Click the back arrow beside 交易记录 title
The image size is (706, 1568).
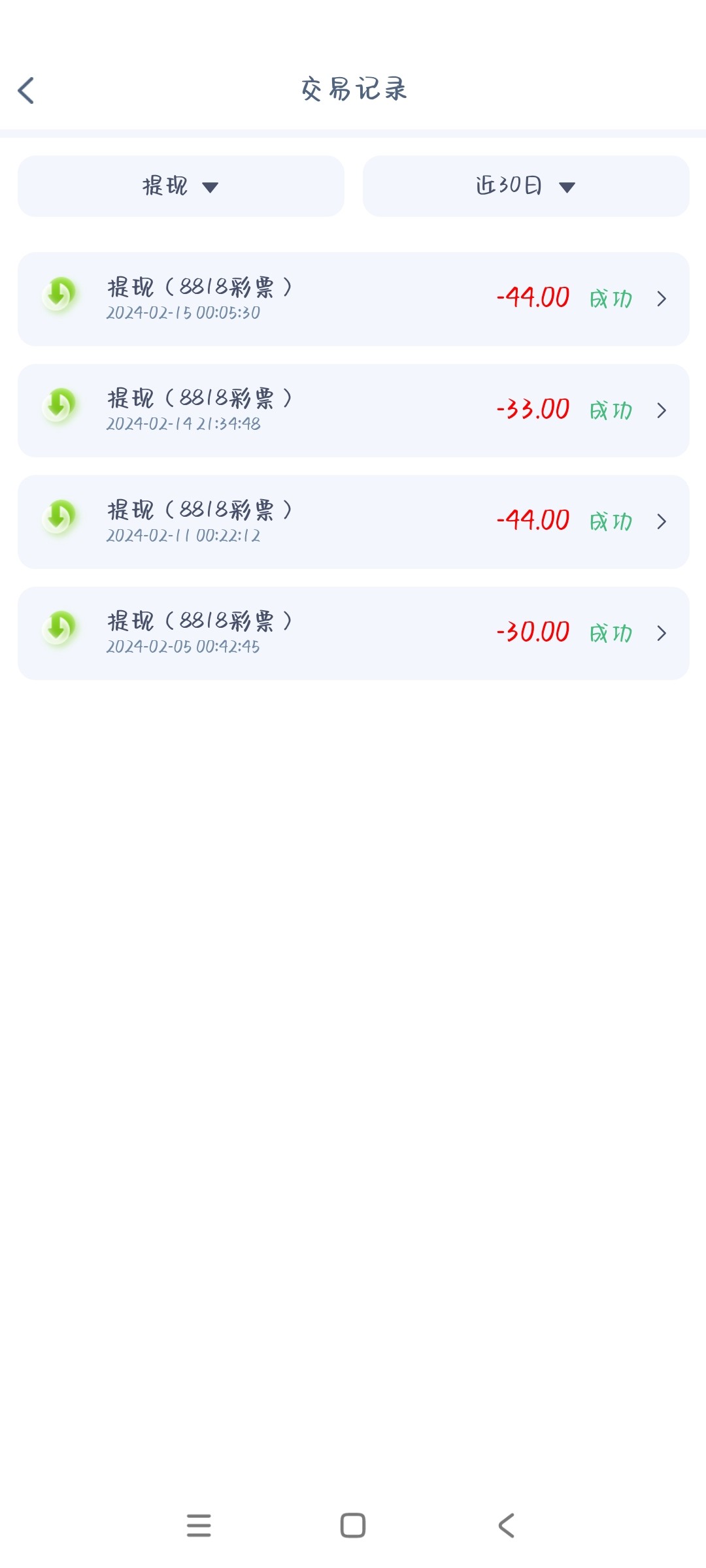click(x=27, y=91)
